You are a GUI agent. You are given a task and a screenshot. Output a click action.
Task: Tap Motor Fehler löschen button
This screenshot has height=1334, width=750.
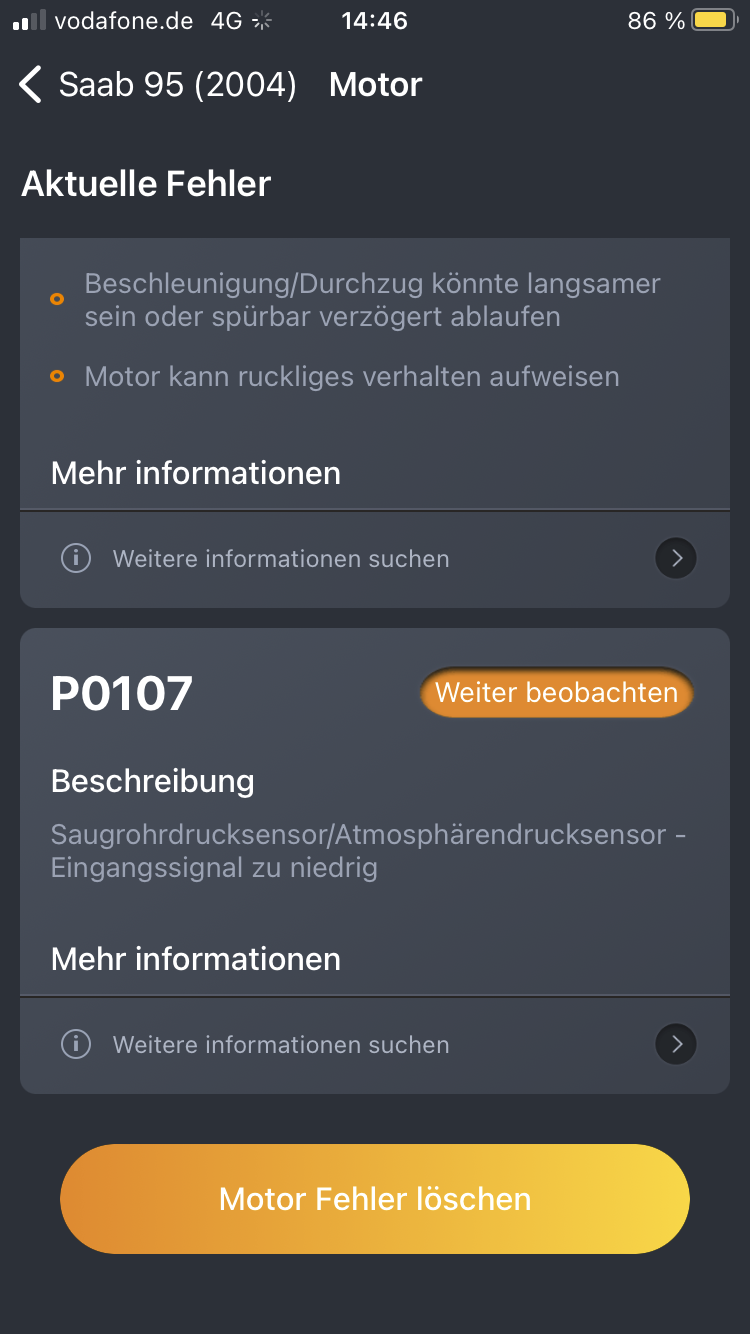point(375,1199)
